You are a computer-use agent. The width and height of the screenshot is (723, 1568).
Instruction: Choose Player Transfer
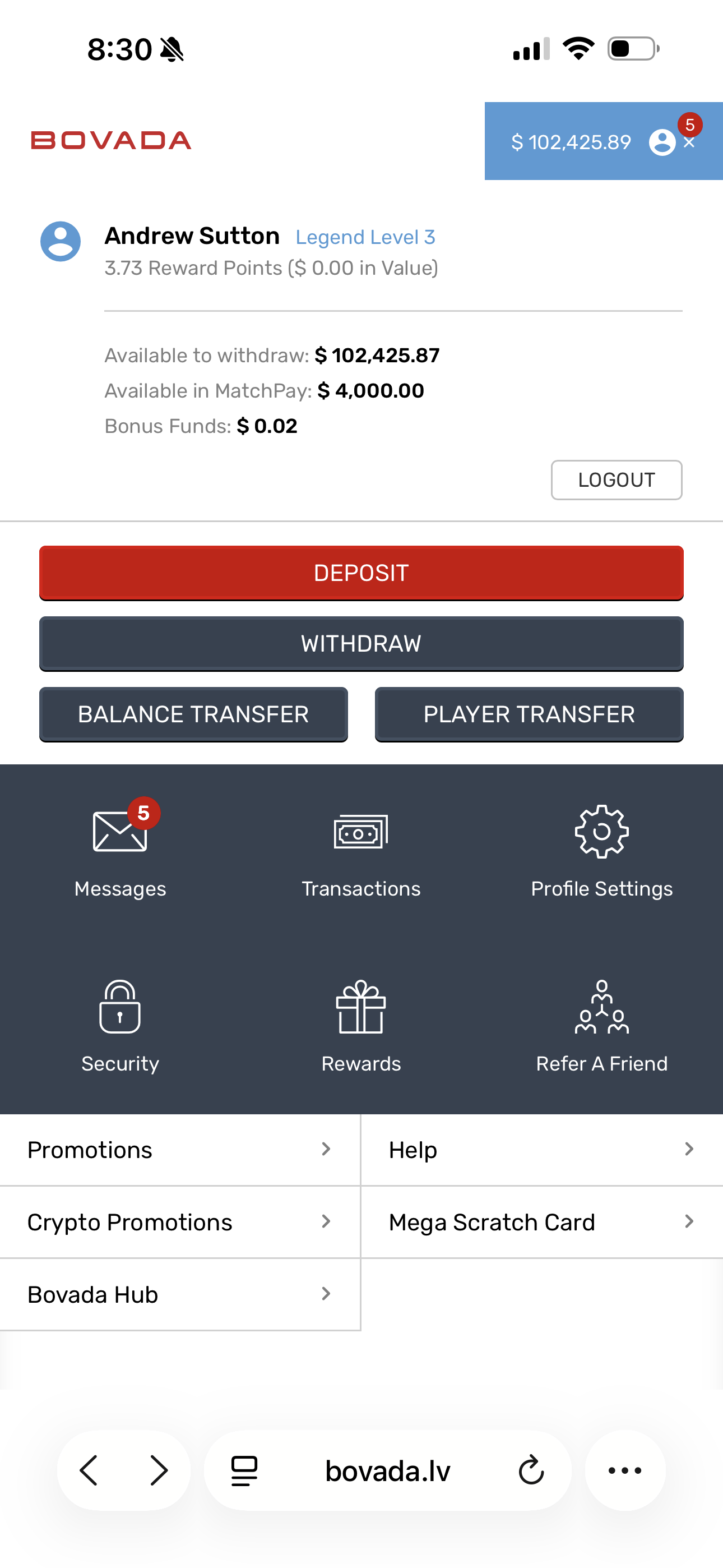[x=529, y=714]
